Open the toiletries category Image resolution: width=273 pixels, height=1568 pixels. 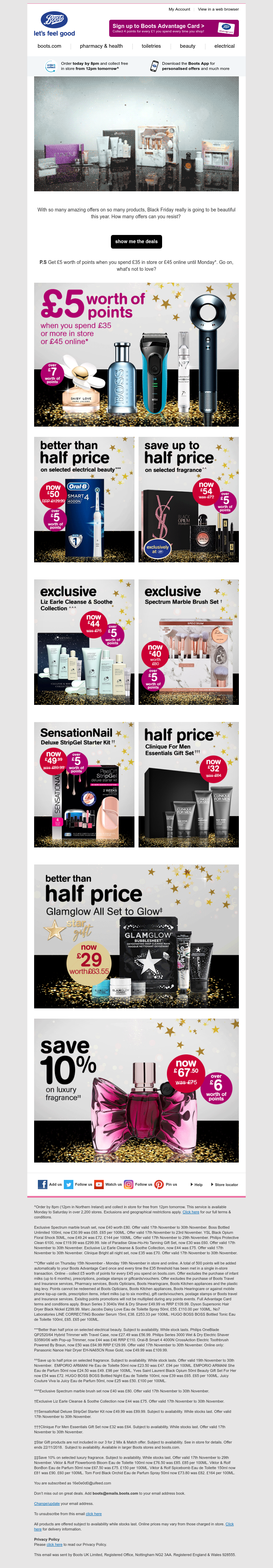(x=151, y=46)
